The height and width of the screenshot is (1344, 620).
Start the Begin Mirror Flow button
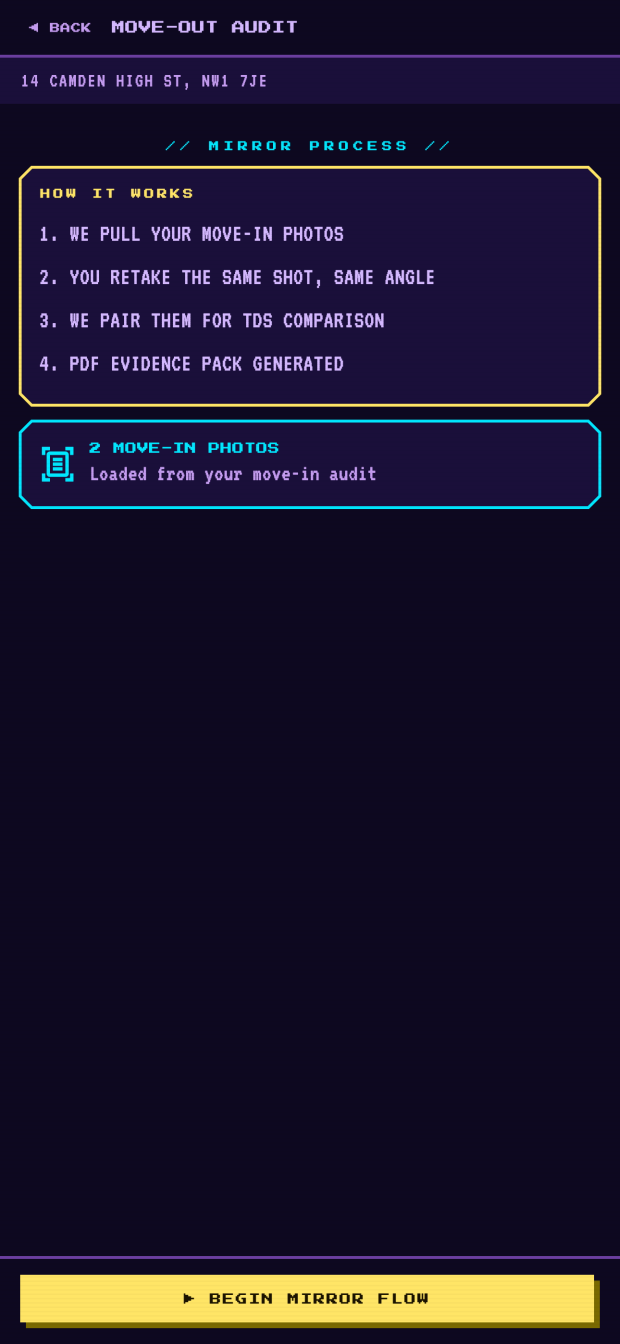(307, 1298)
